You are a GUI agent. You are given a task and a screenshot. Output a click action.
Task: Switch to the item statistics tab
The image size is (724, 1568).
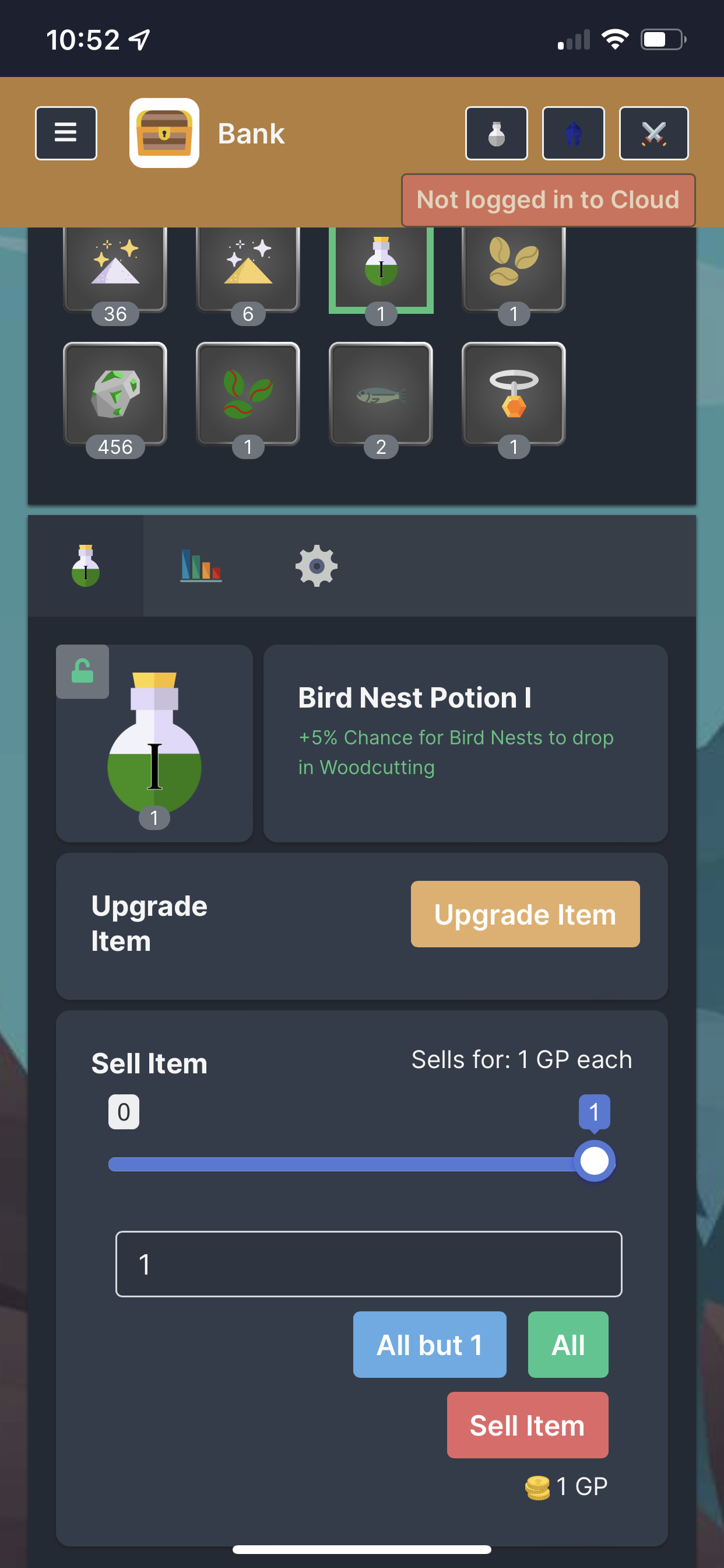click(x=201, y=565)
